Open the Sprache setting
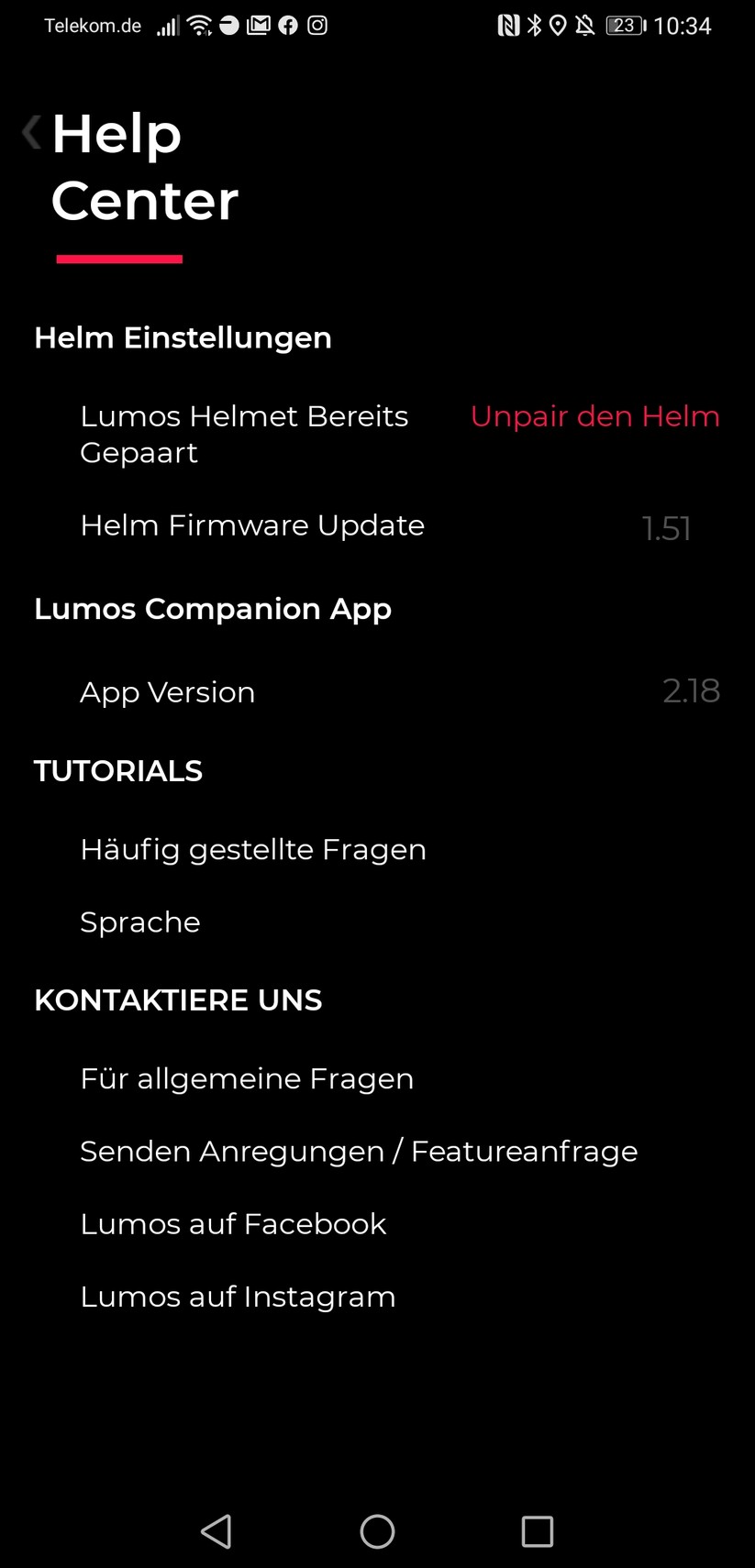Image resolution: width=755 pixels, height=1568 pixels. [x=140, y=922]
